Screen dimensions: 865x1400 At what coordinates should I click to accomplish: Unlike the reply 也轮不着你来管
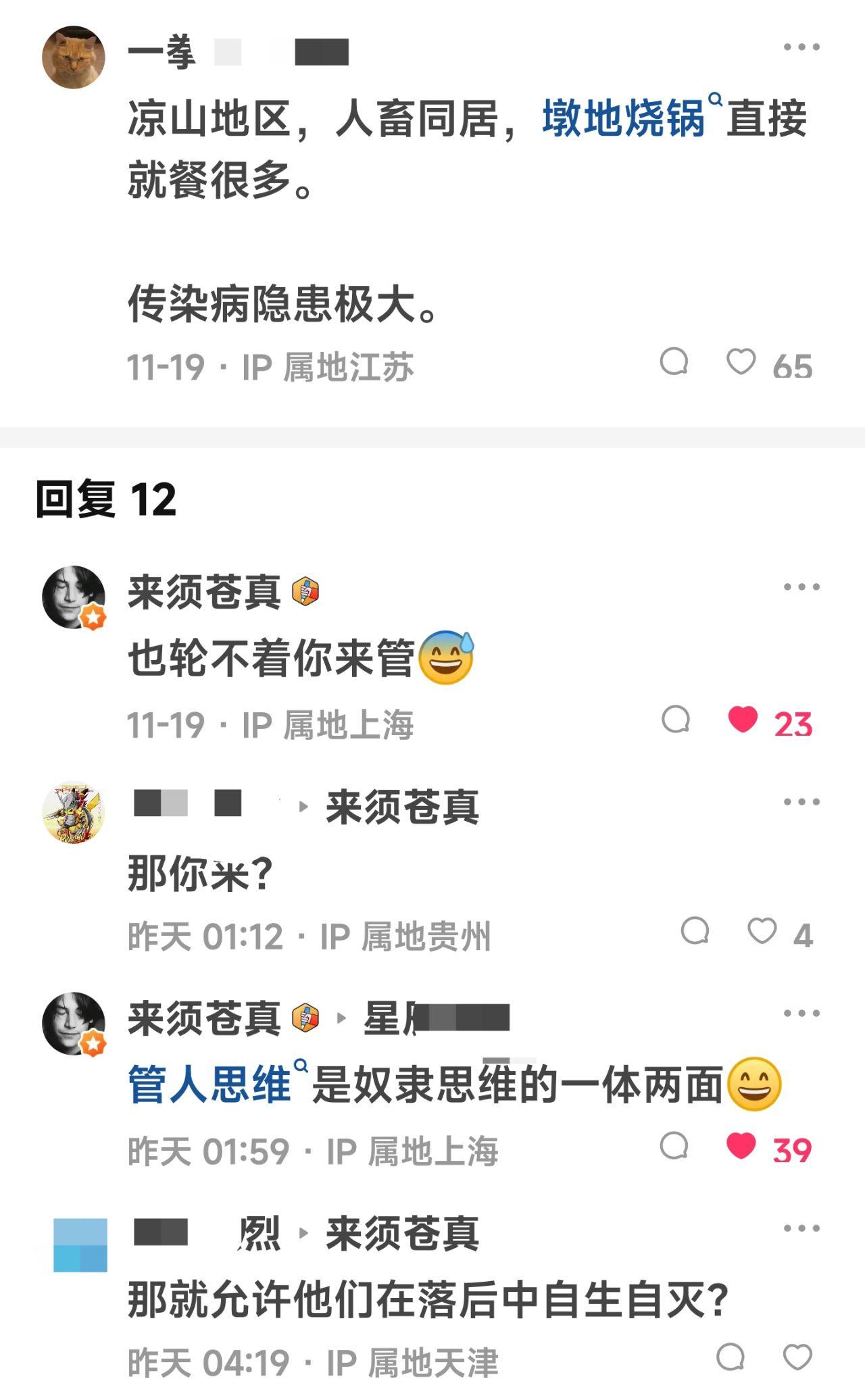(x=743, y=720)
